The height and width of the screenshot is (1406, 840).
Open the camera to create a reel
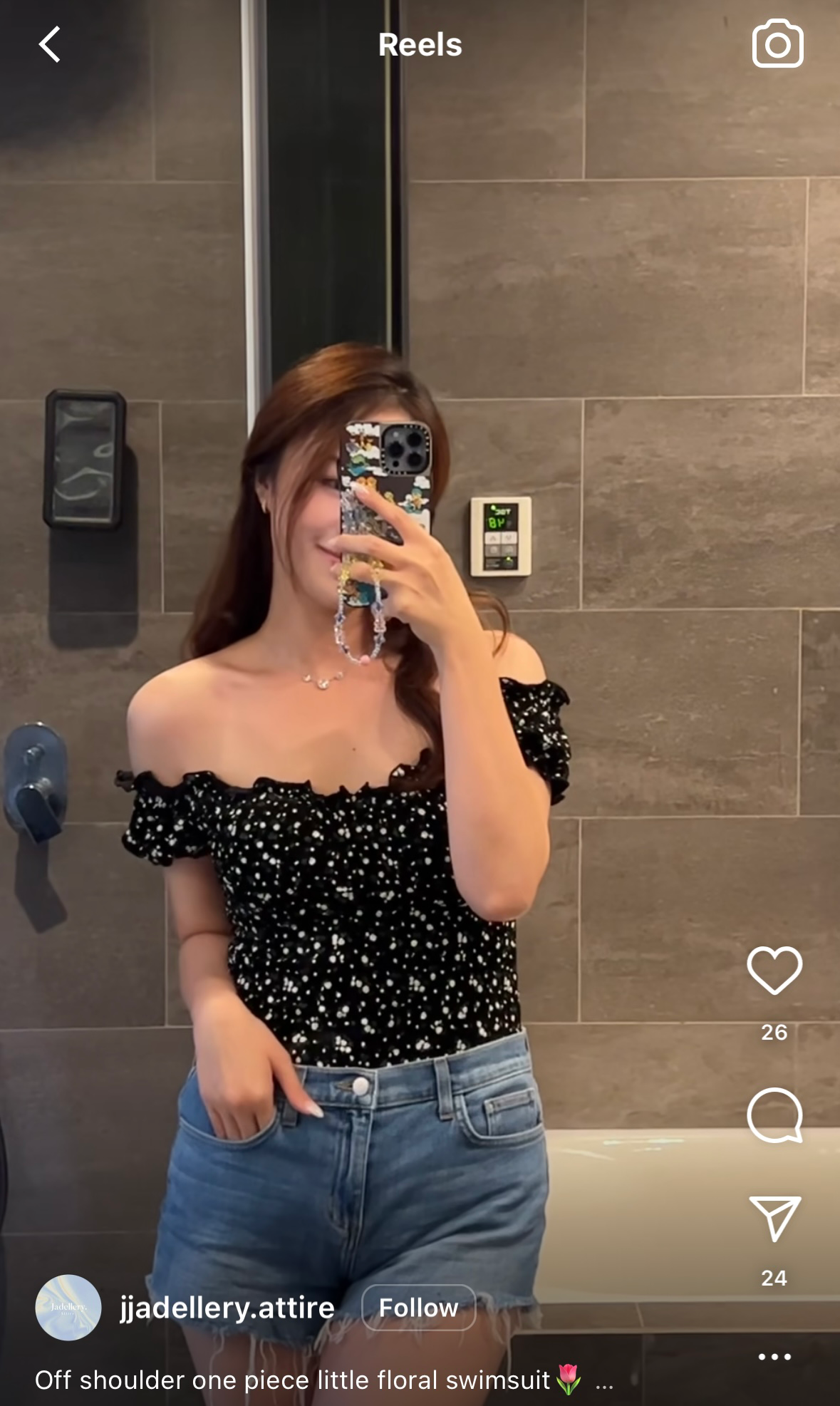(777, 44)
